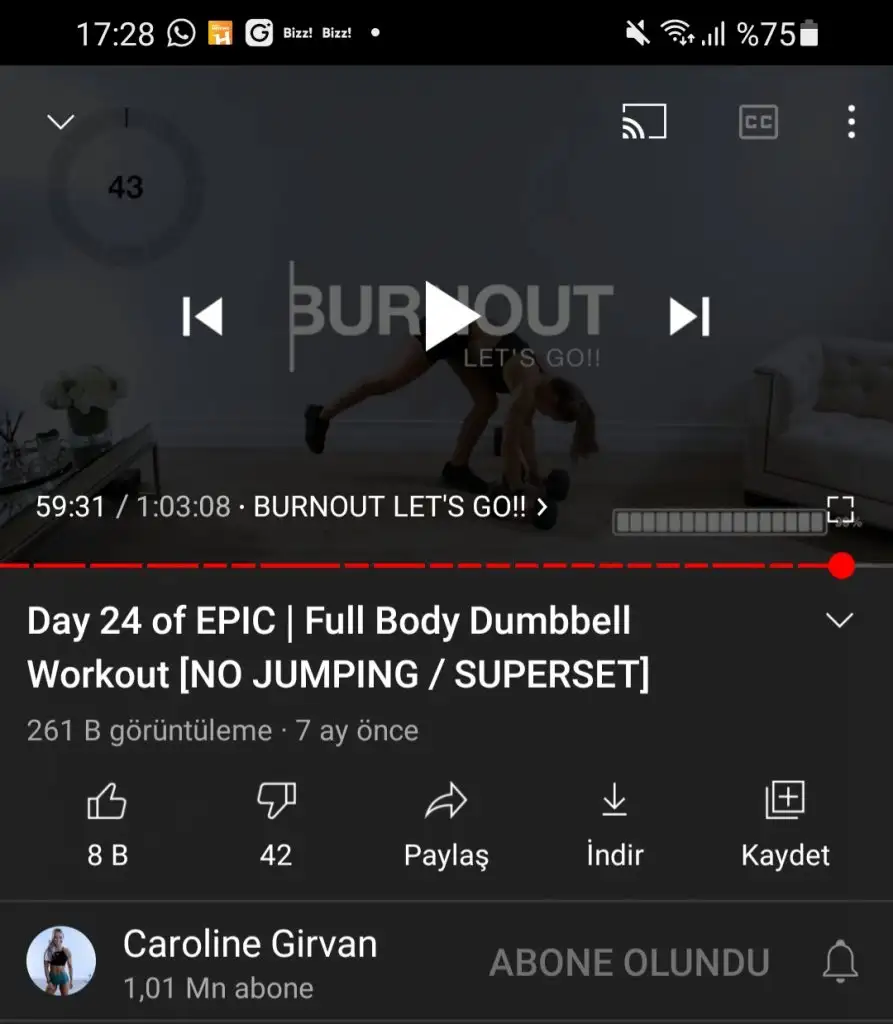Like this workout video
Image resolution: width=893 pixels, height=1024 pixels.
(107, 820)
